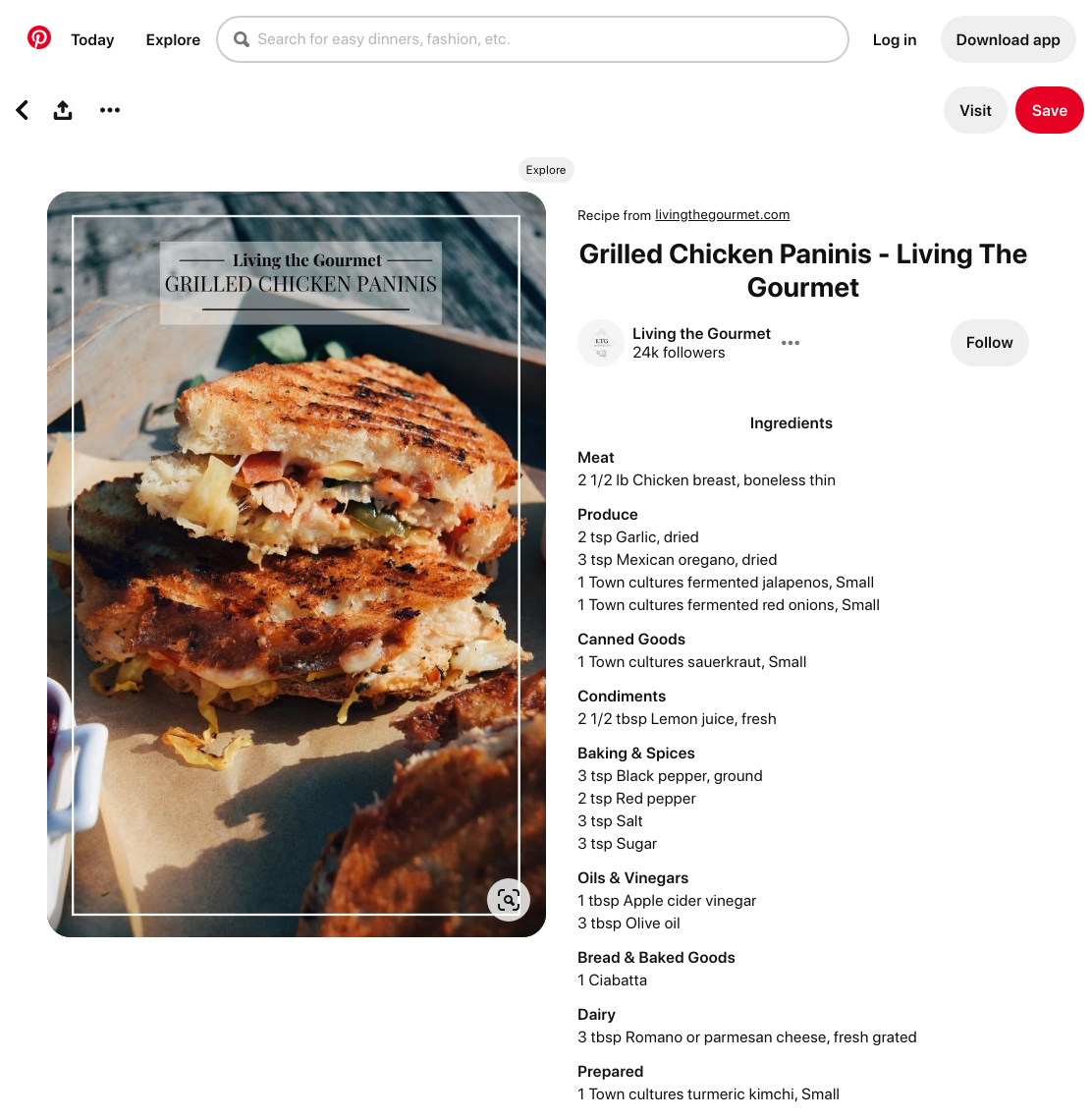Viewport: 1092px width, 1119px height.
Task: Open the grilled chicken panini image
Action: click(297, 564)
